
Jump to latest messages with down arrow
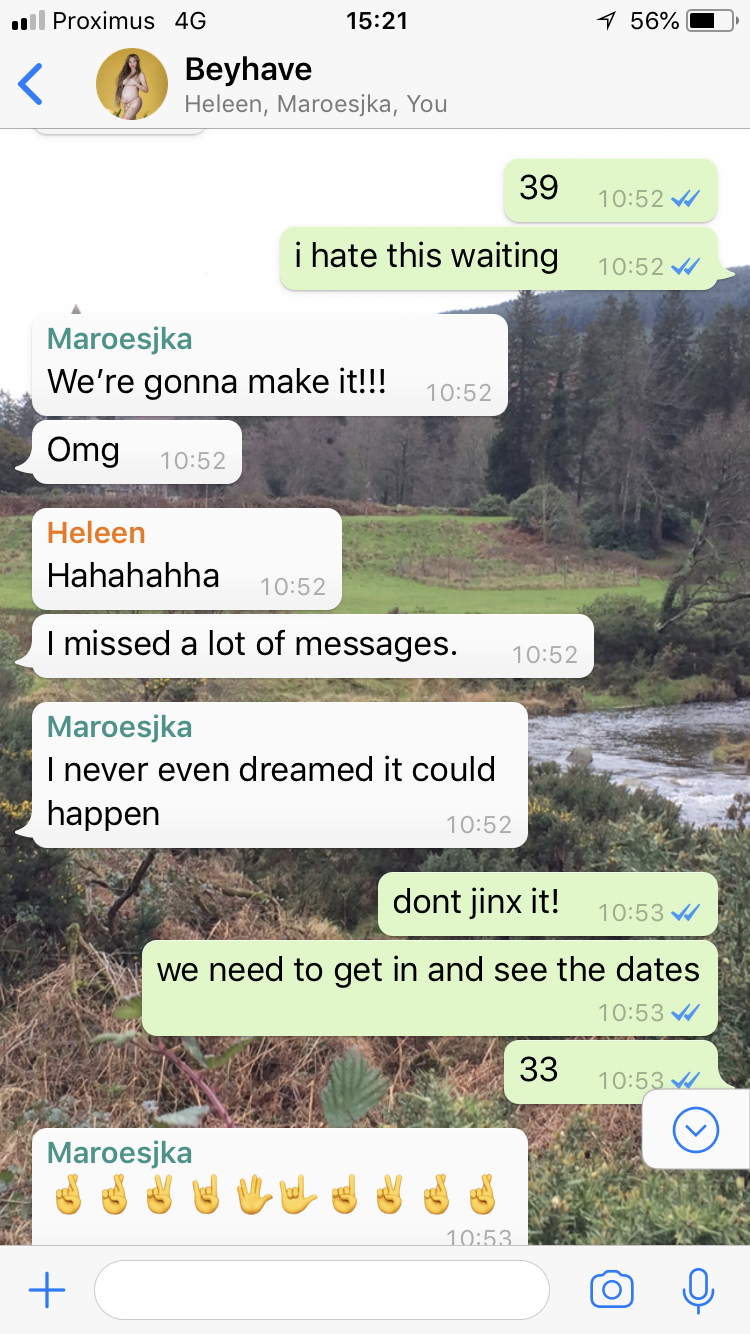coord(696,1130)
